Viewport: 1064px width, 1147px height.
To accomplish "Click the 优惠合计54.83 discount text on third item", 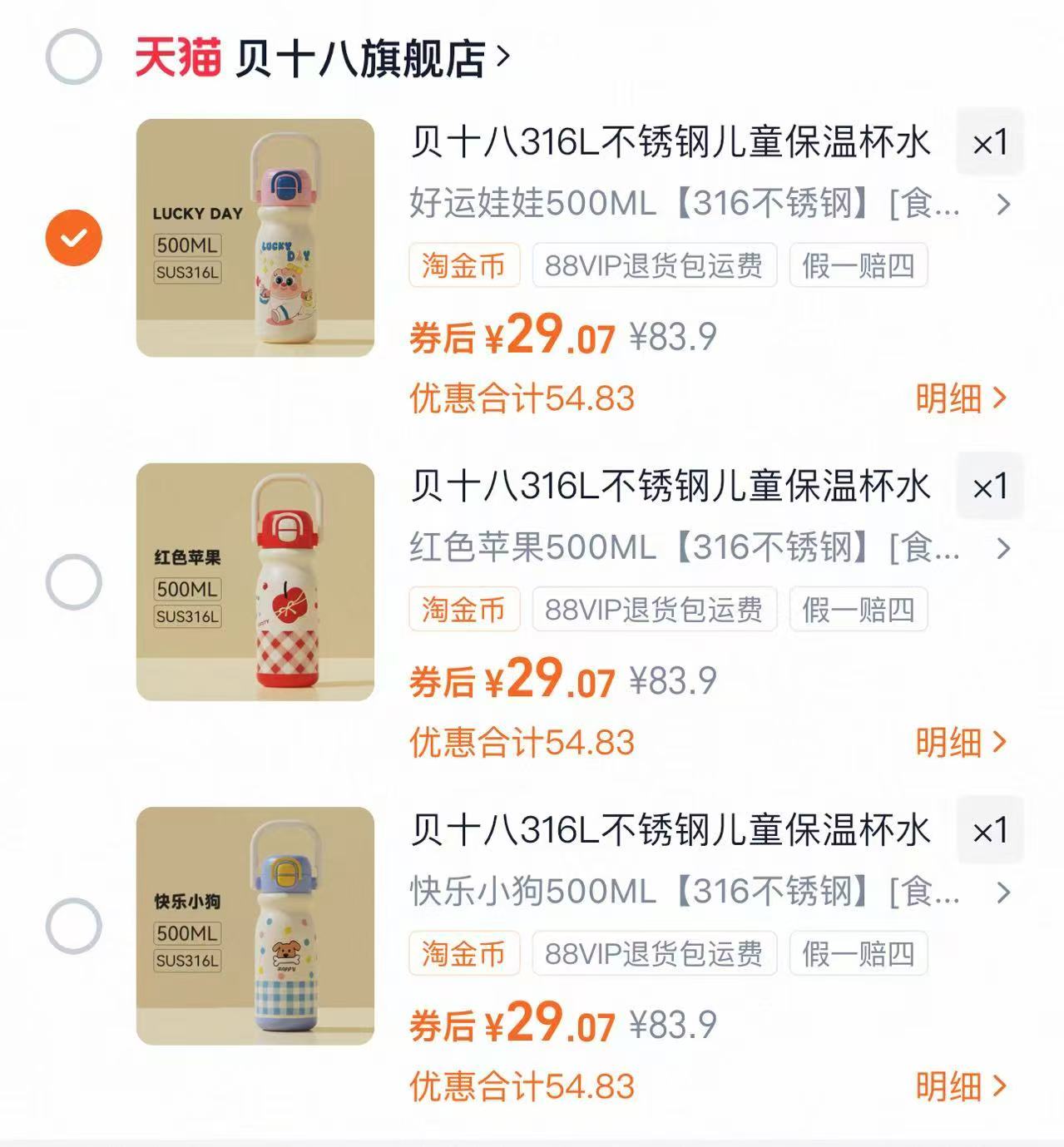I will [x=522, y=1084].
